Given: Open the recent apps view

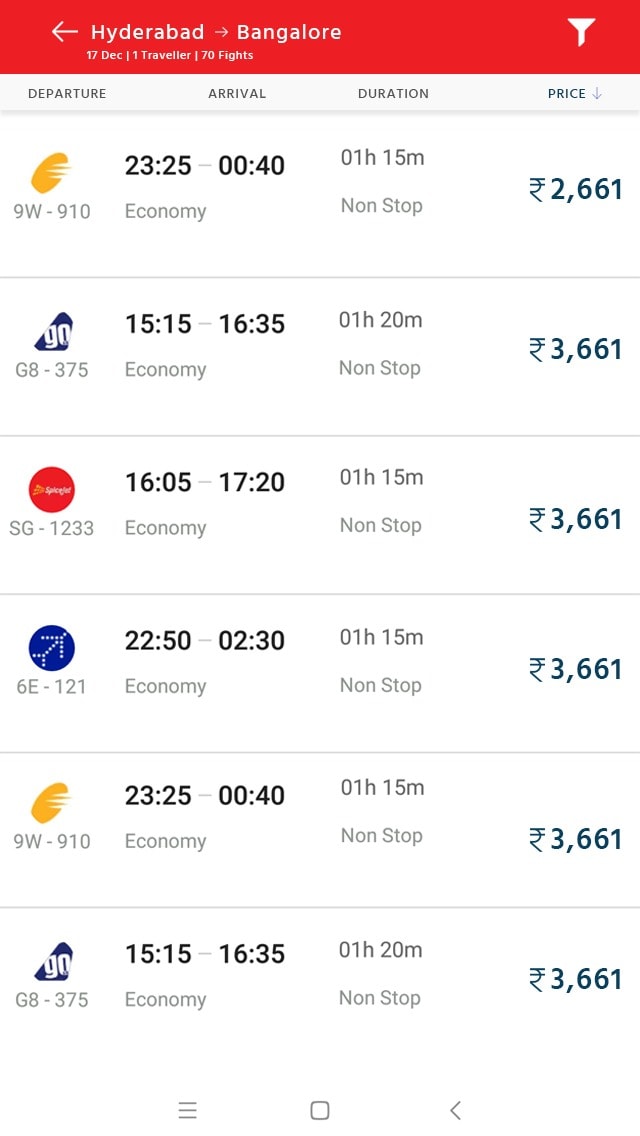Looking at the screenshot, I should 188,1110.
